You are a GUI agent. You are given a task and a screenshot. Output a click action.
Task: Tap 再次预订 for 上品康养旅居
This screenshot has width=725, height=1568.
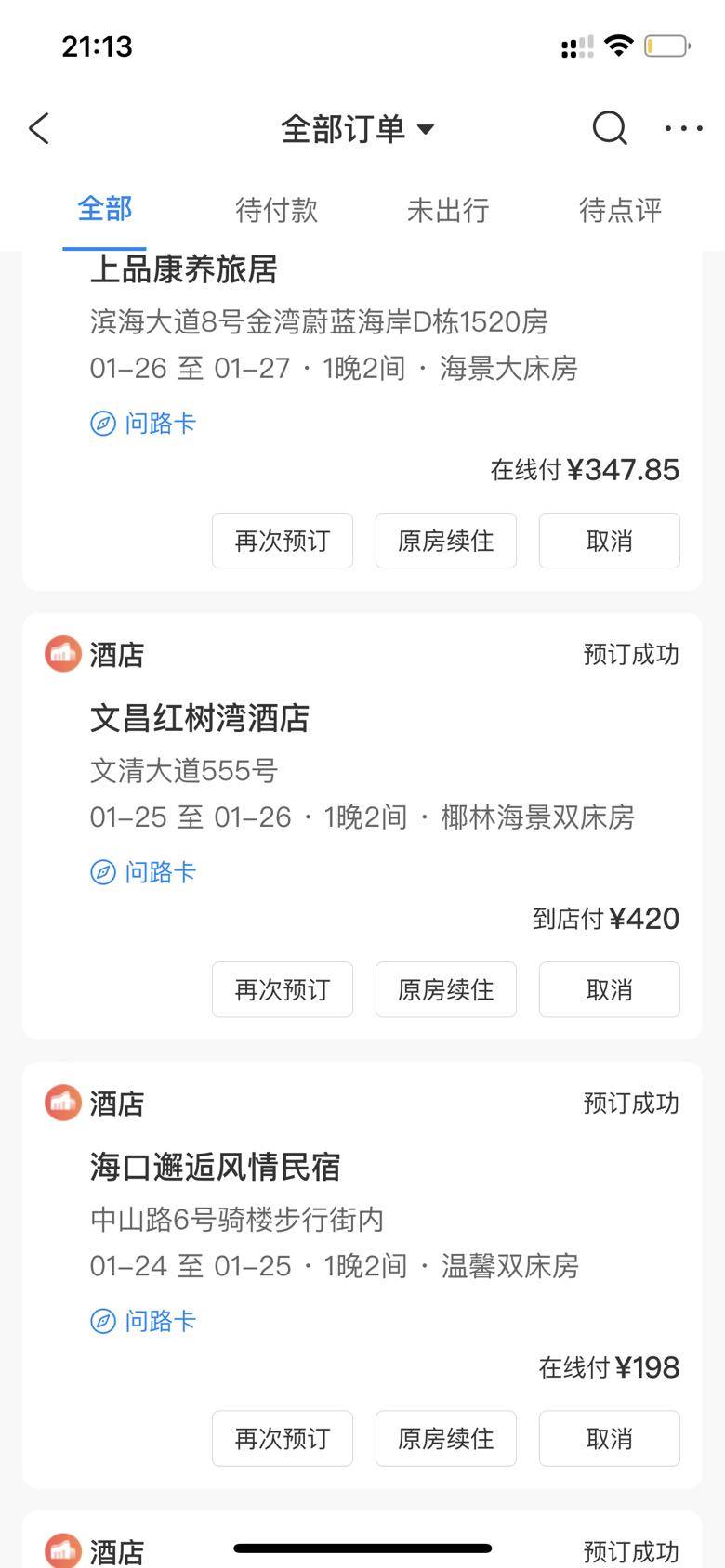pos(283,541)
